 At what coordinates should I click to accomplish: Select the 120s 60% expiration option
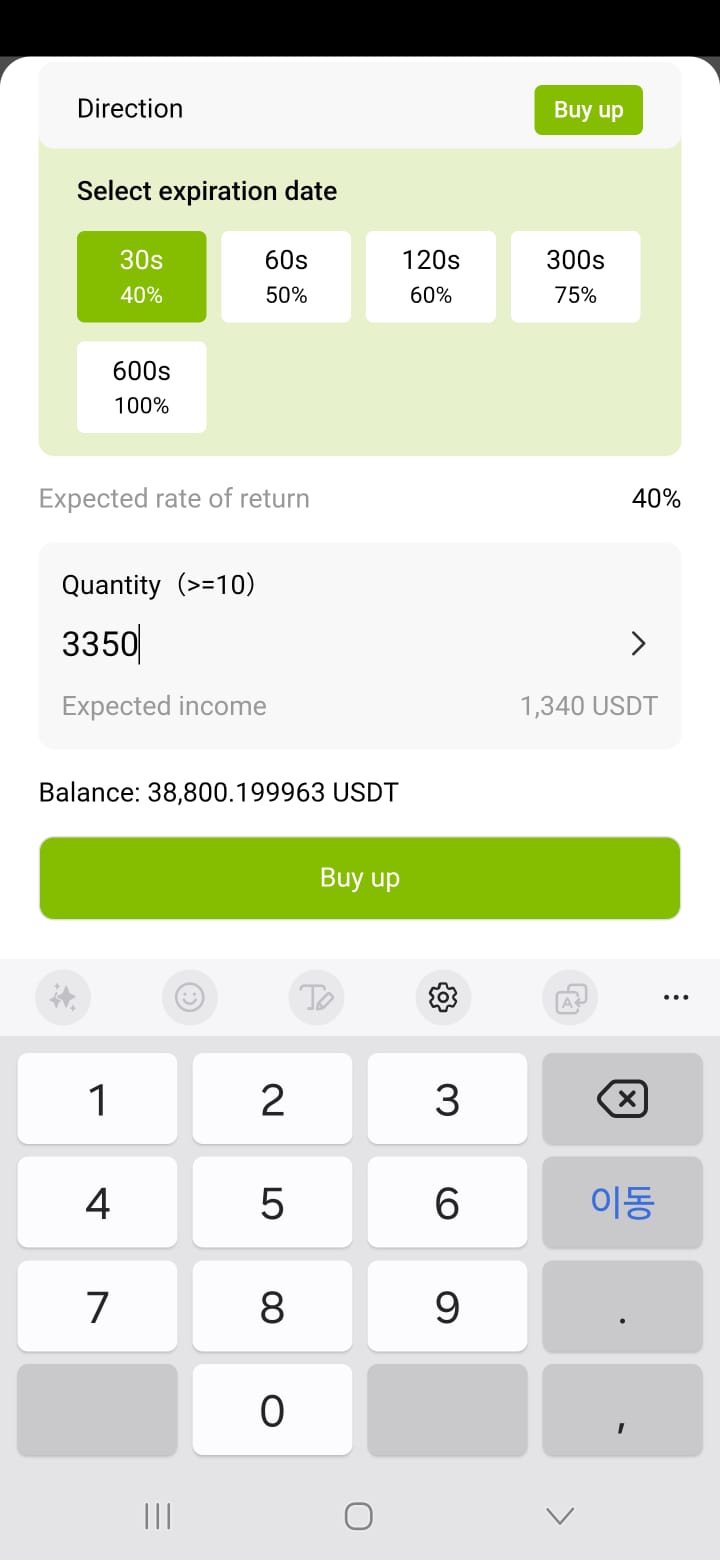(x=431, y=277)
